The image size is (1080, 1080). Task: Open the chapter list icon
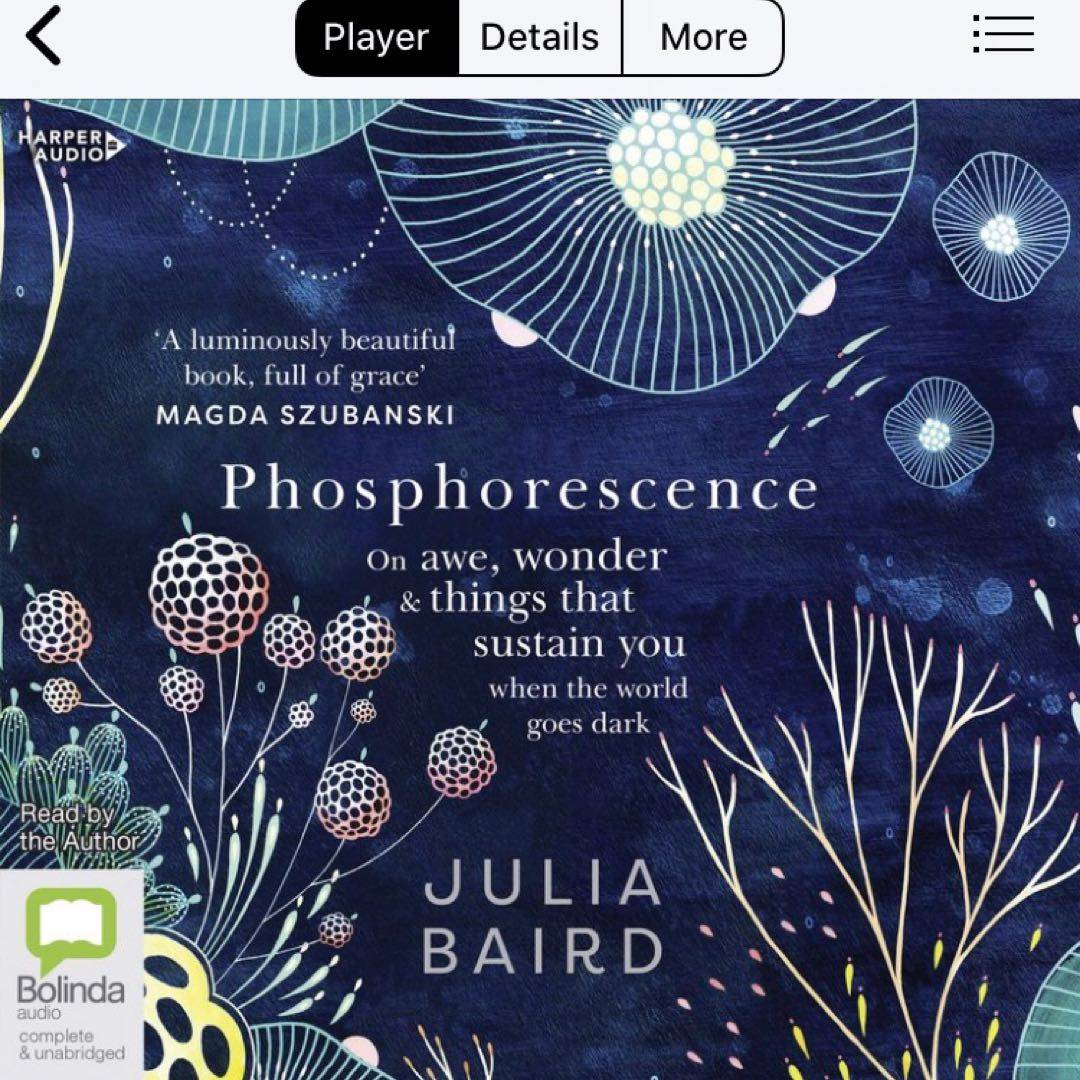(1002, 35)
